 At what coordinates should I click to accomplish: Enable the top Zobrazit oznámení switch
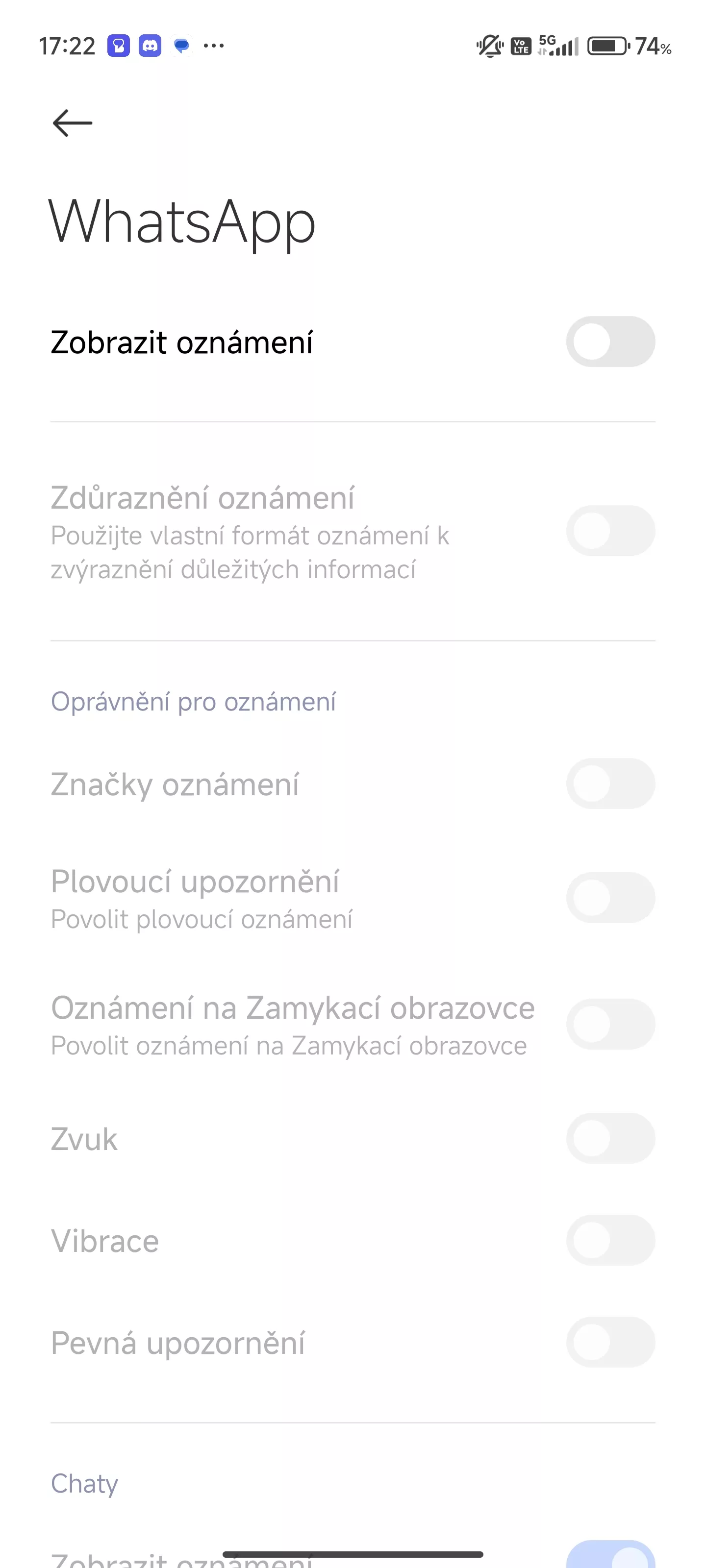pos(610,342)
